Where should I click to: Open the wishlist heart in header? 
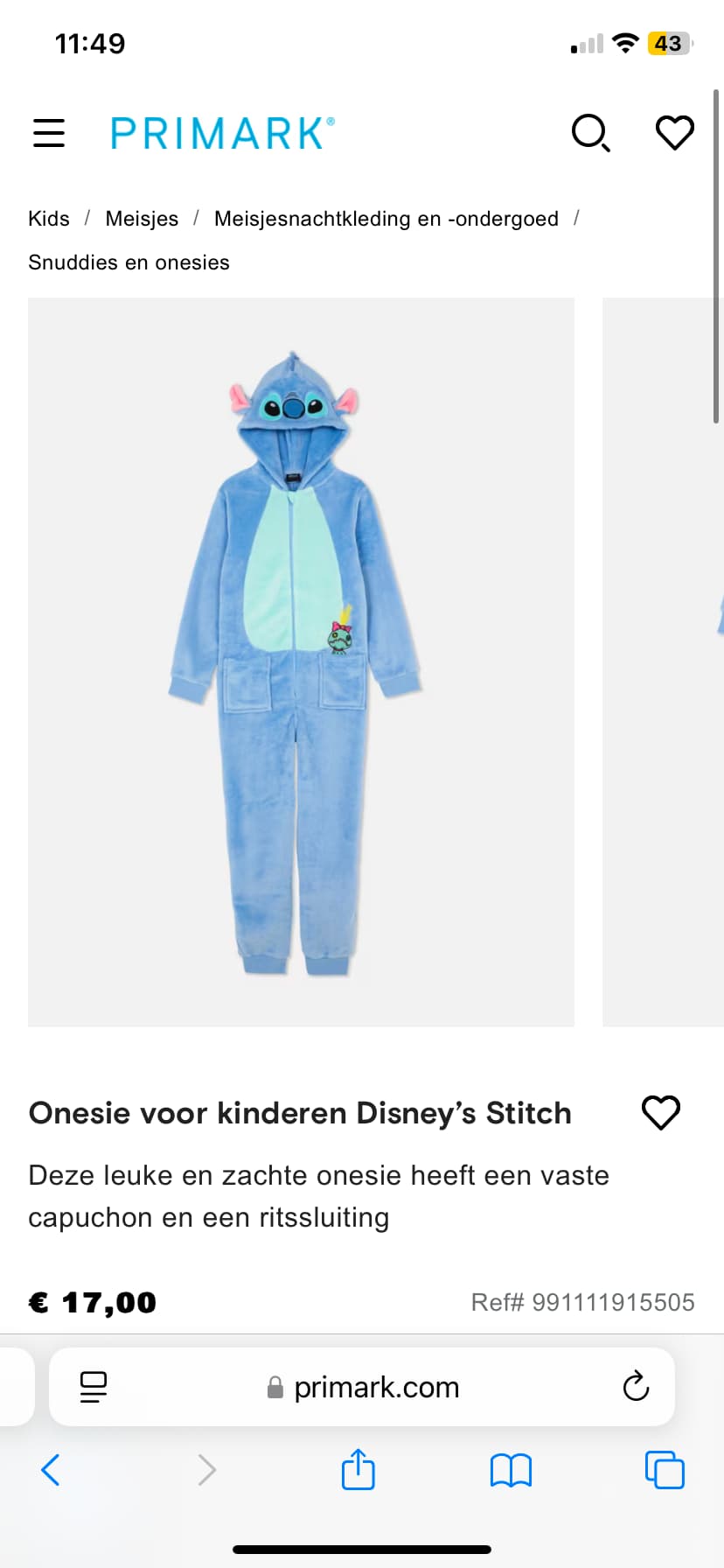[675, 133]
